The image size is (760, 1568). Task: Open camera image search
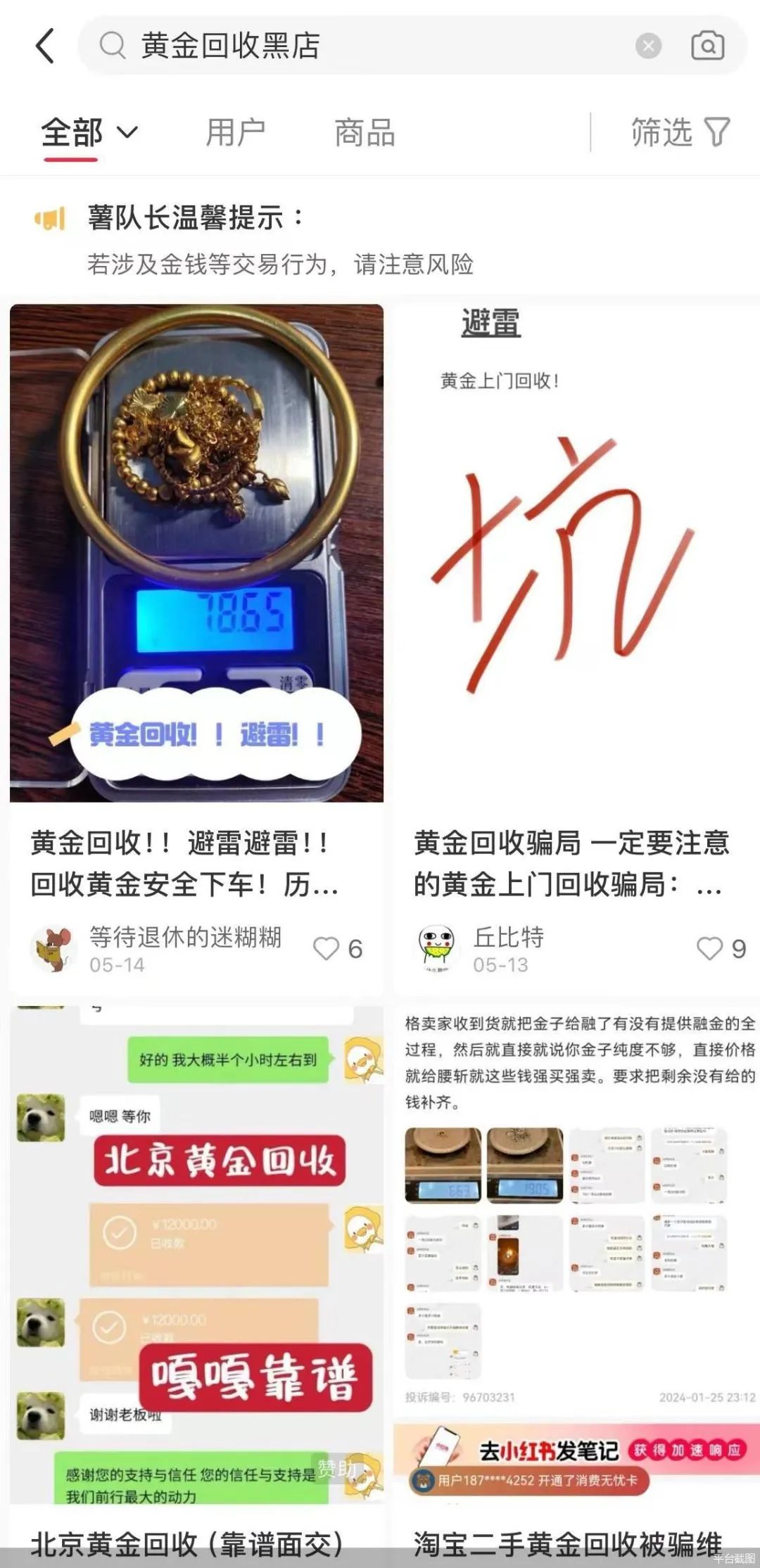point(707,46)
